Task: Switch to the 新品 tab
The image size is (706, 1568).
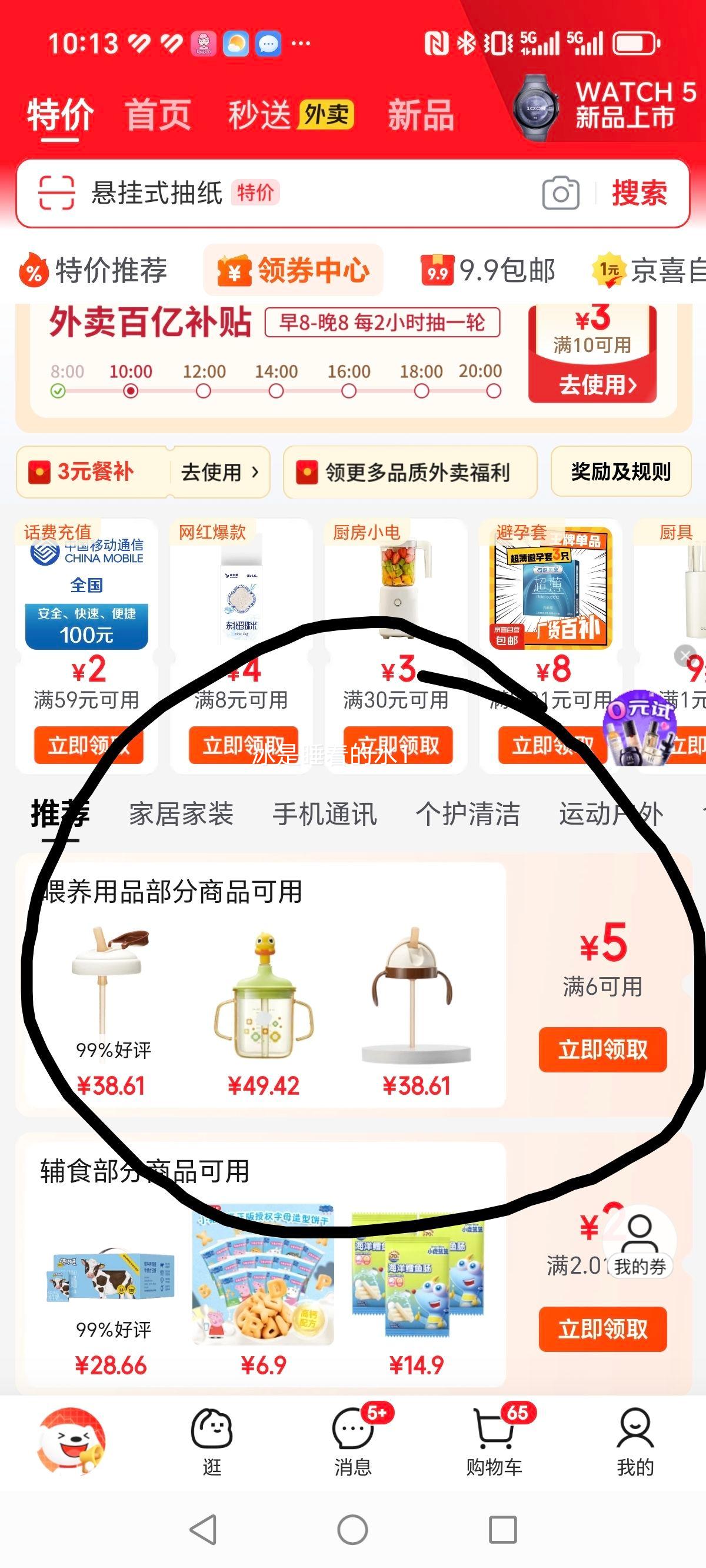Action: pos(421,114)
